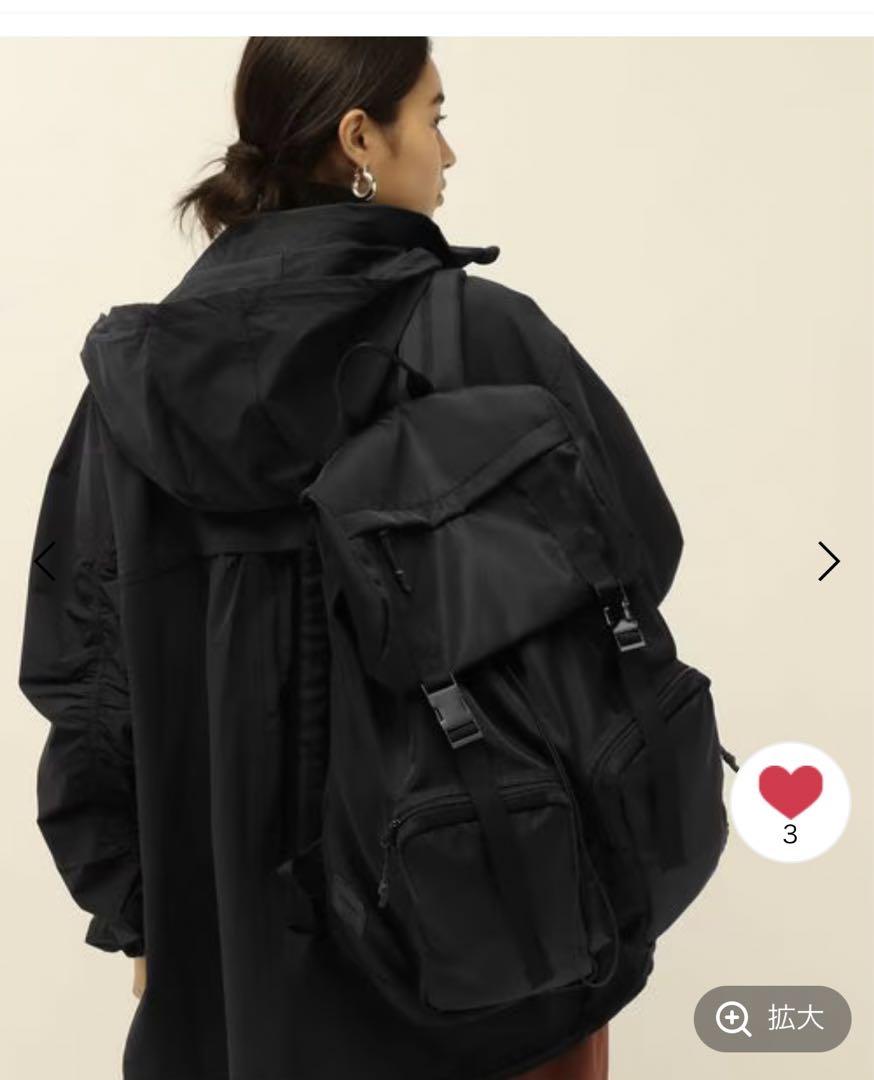Like this item with the heart
874x1080 pixels.
790,791
